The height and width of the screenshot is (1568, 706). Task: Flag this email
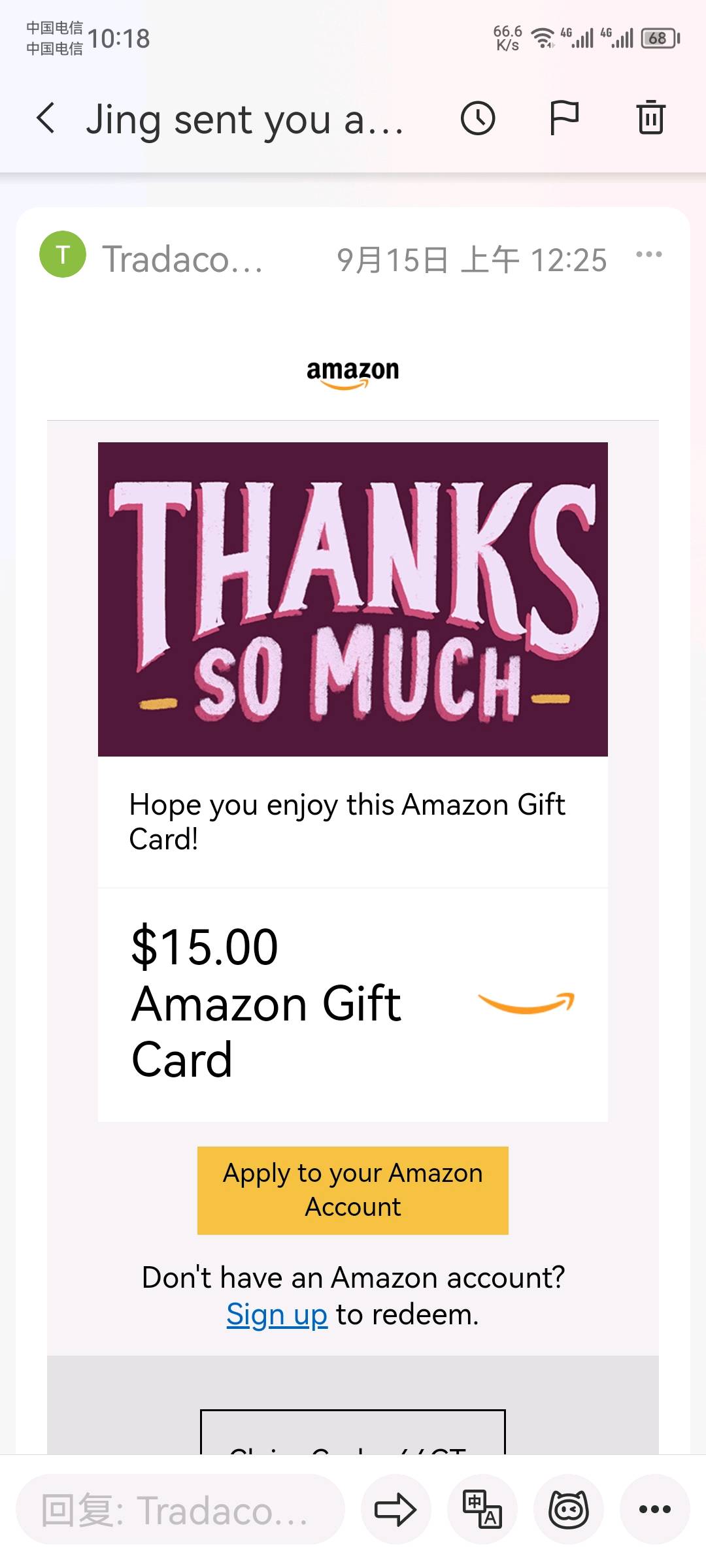click(564, 118)
